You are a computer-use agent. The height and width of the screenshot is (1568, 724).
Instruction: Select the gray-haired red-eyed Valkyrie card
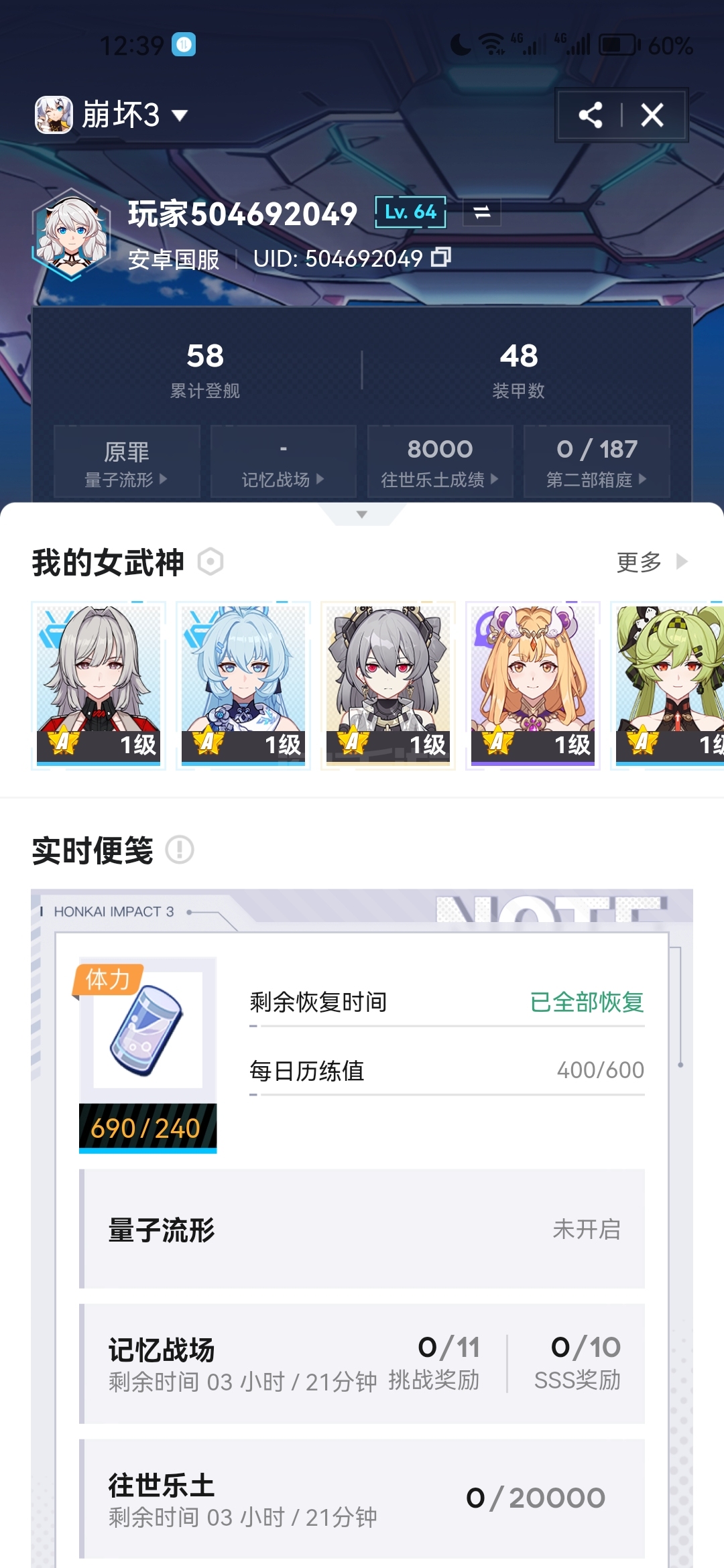pyautogui.click(x=388, y=685)
